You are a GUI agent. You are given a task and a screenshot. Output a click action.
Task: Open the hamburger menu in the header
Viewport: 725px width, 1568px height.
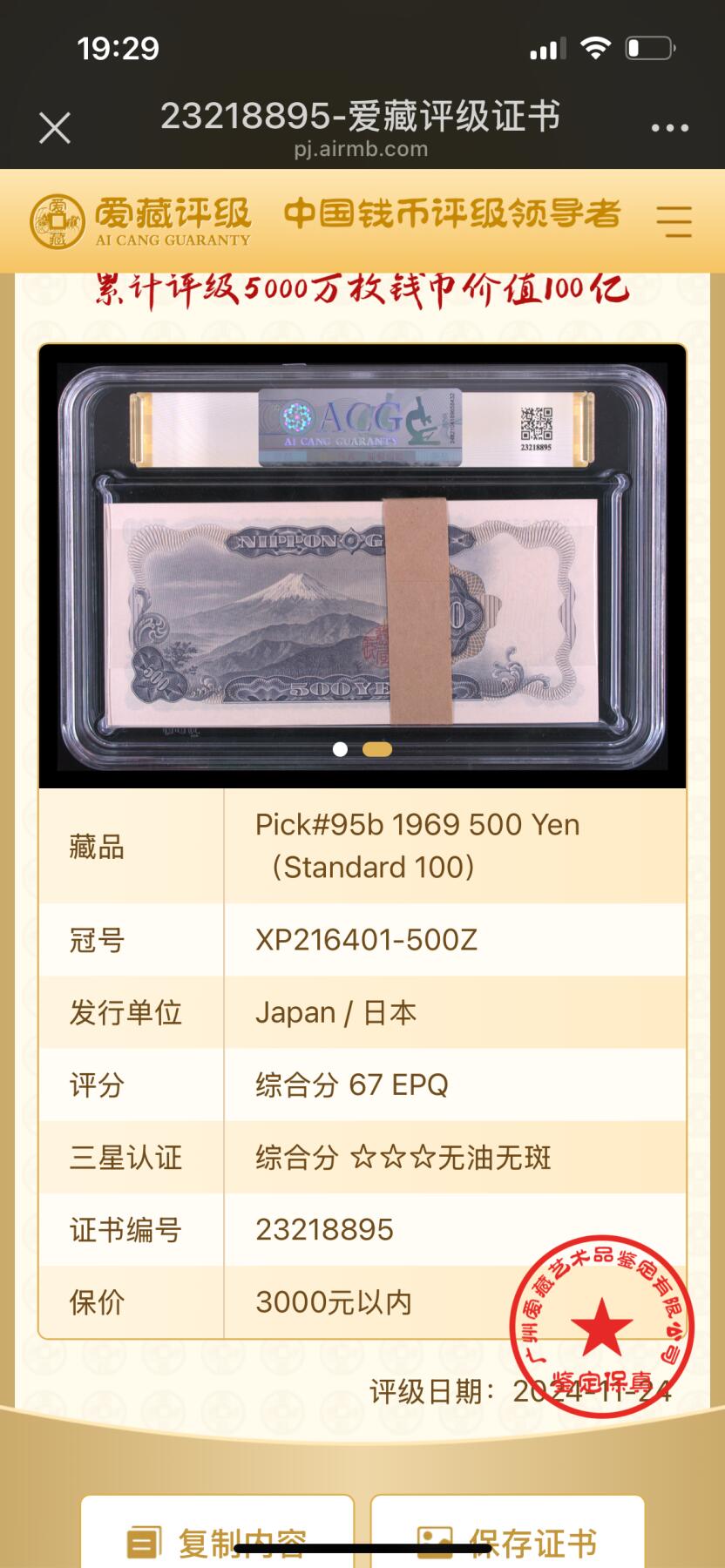pyautogui.click(x=674, y=221)
